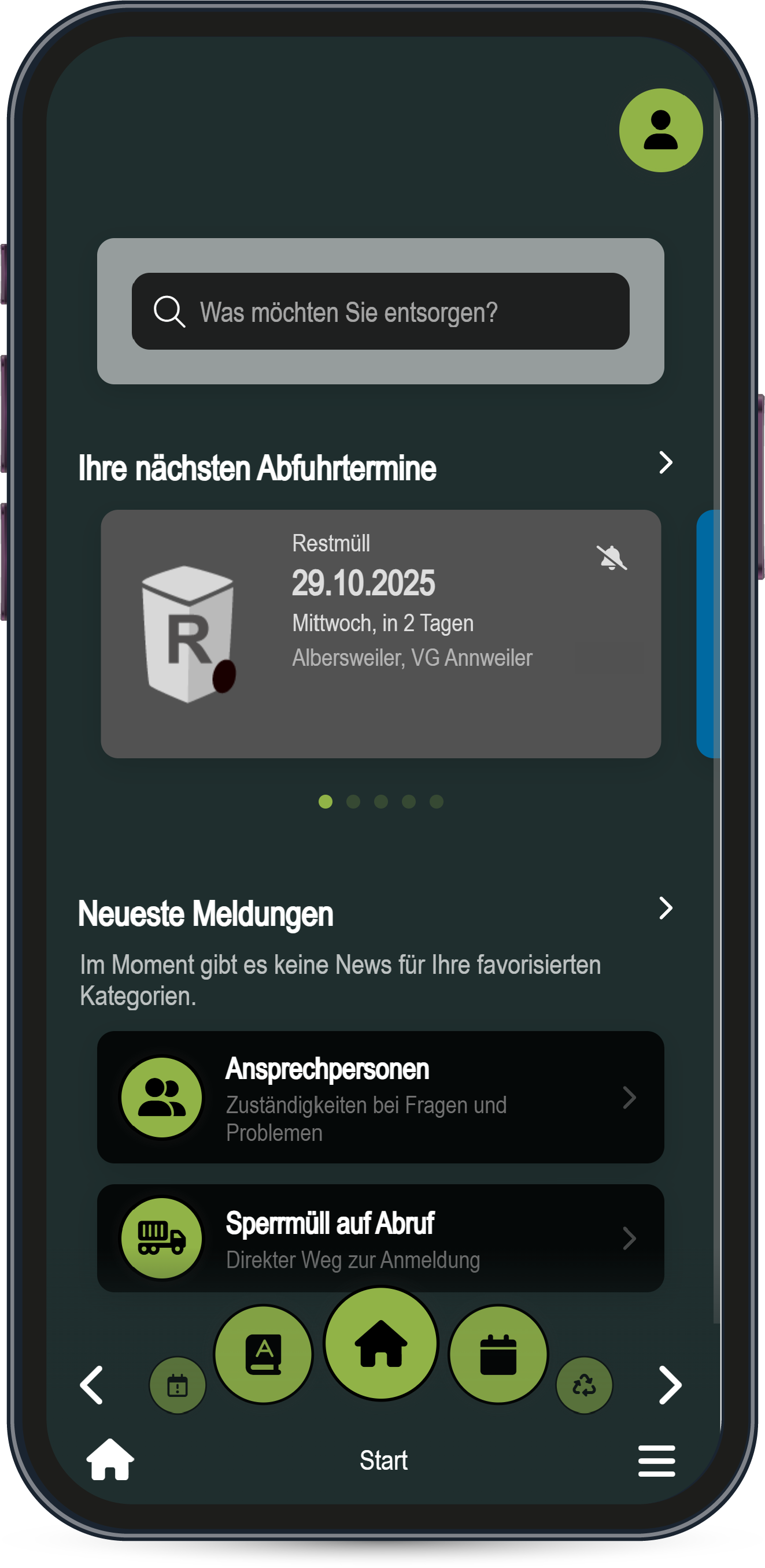Open all upcoming Abfuhrtermine via chevron
The image size is (765, 1568).
coord(666,462)
